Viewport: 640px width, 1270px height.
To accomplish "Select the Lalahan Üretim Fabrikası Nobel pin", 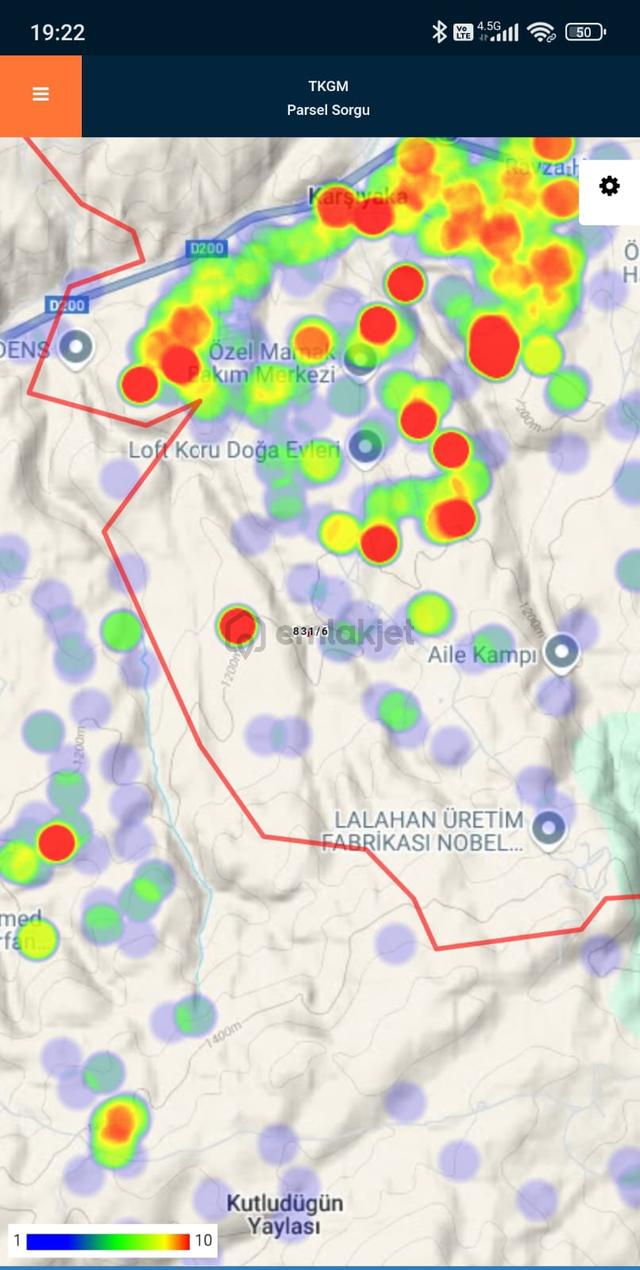I will point(548,828).
